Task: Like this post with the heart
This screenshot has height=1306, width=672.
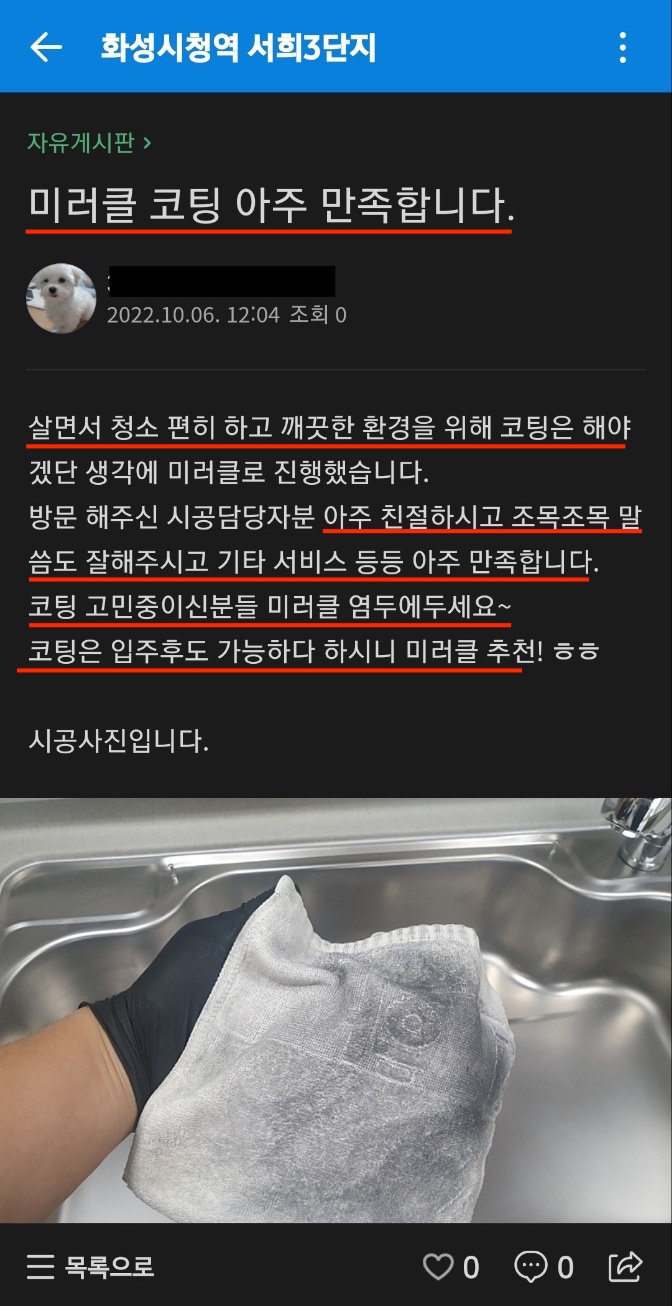Action: [438, 1267]
